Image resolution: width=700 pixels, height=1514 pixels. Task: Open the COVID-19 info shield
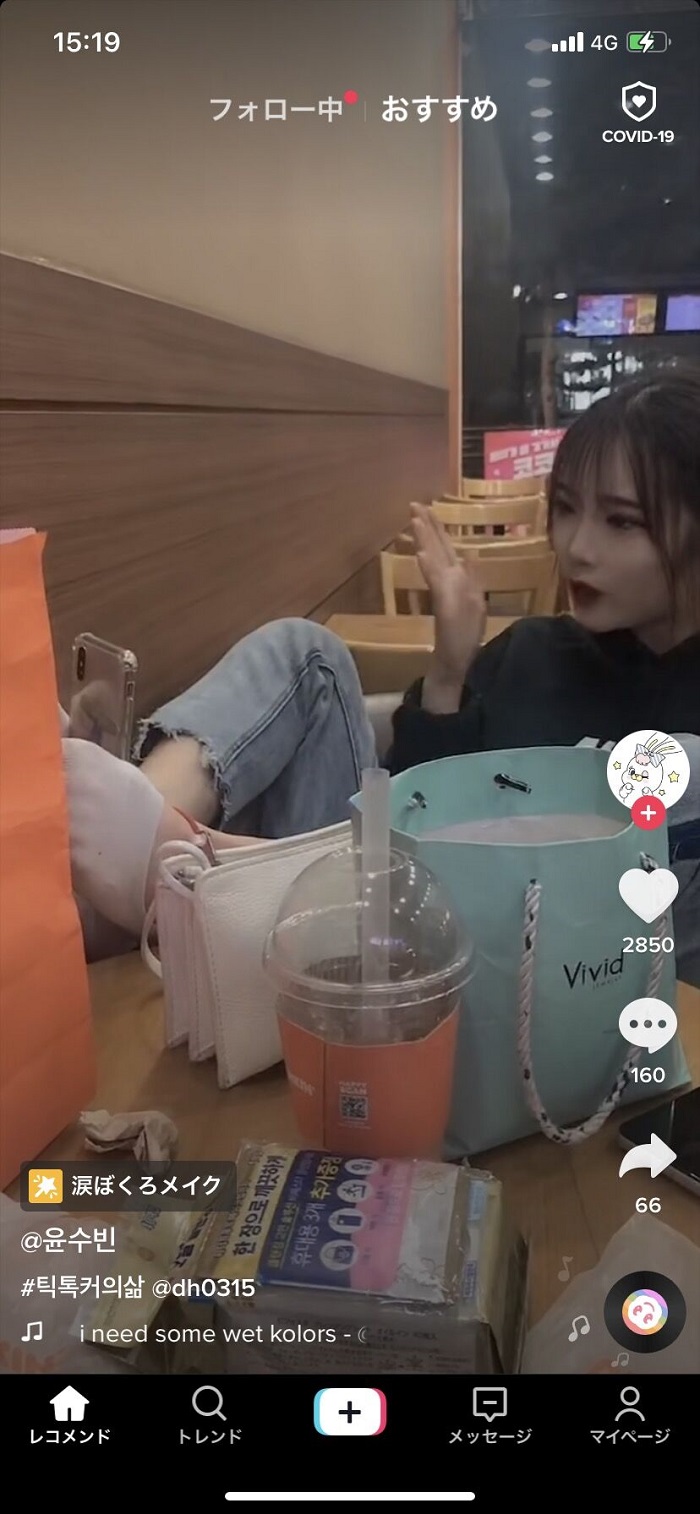638,114
